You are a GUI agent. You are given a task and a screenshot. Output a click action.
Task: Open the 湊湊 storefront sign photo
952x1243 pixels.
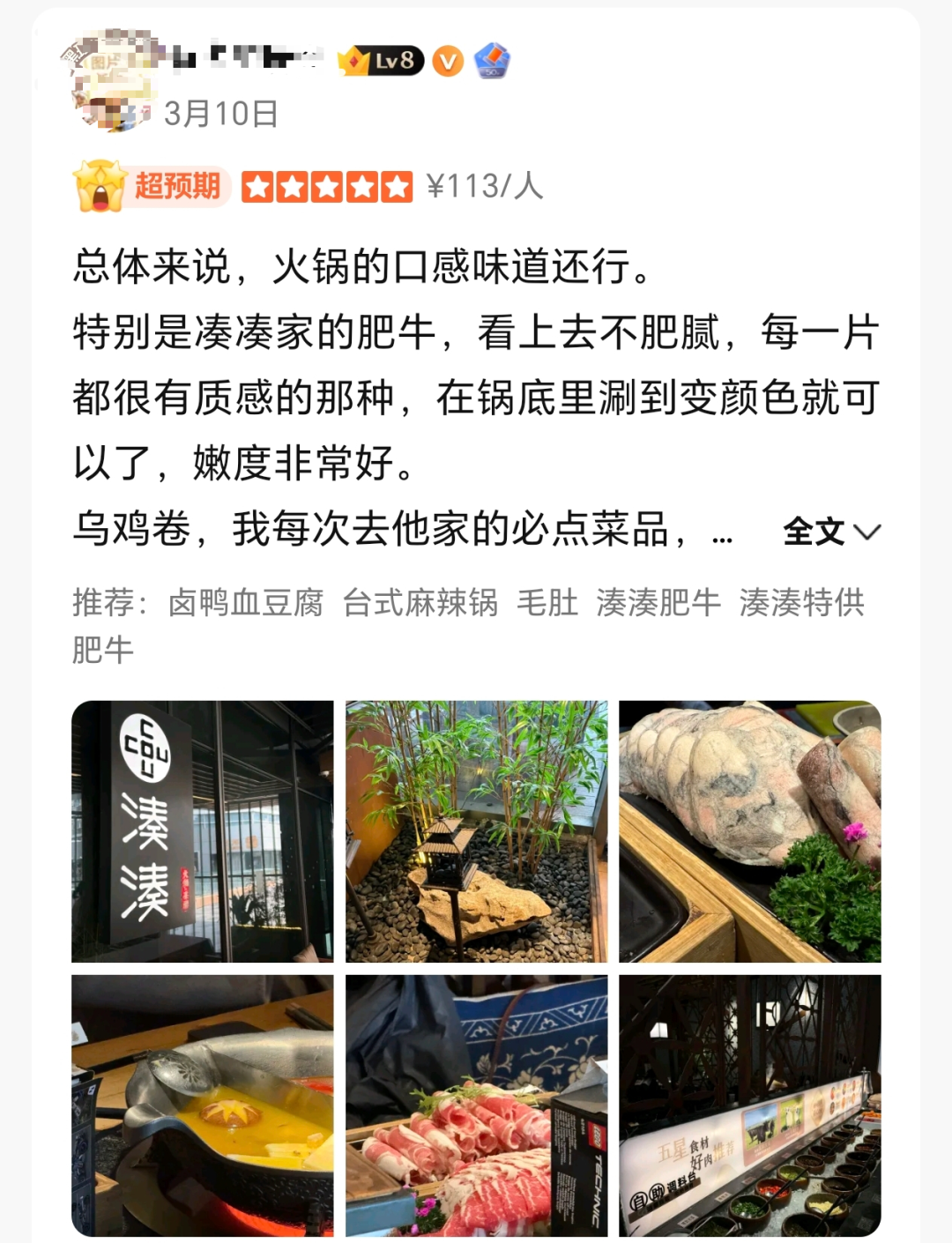pyautogui.click(x=203, y=830)
